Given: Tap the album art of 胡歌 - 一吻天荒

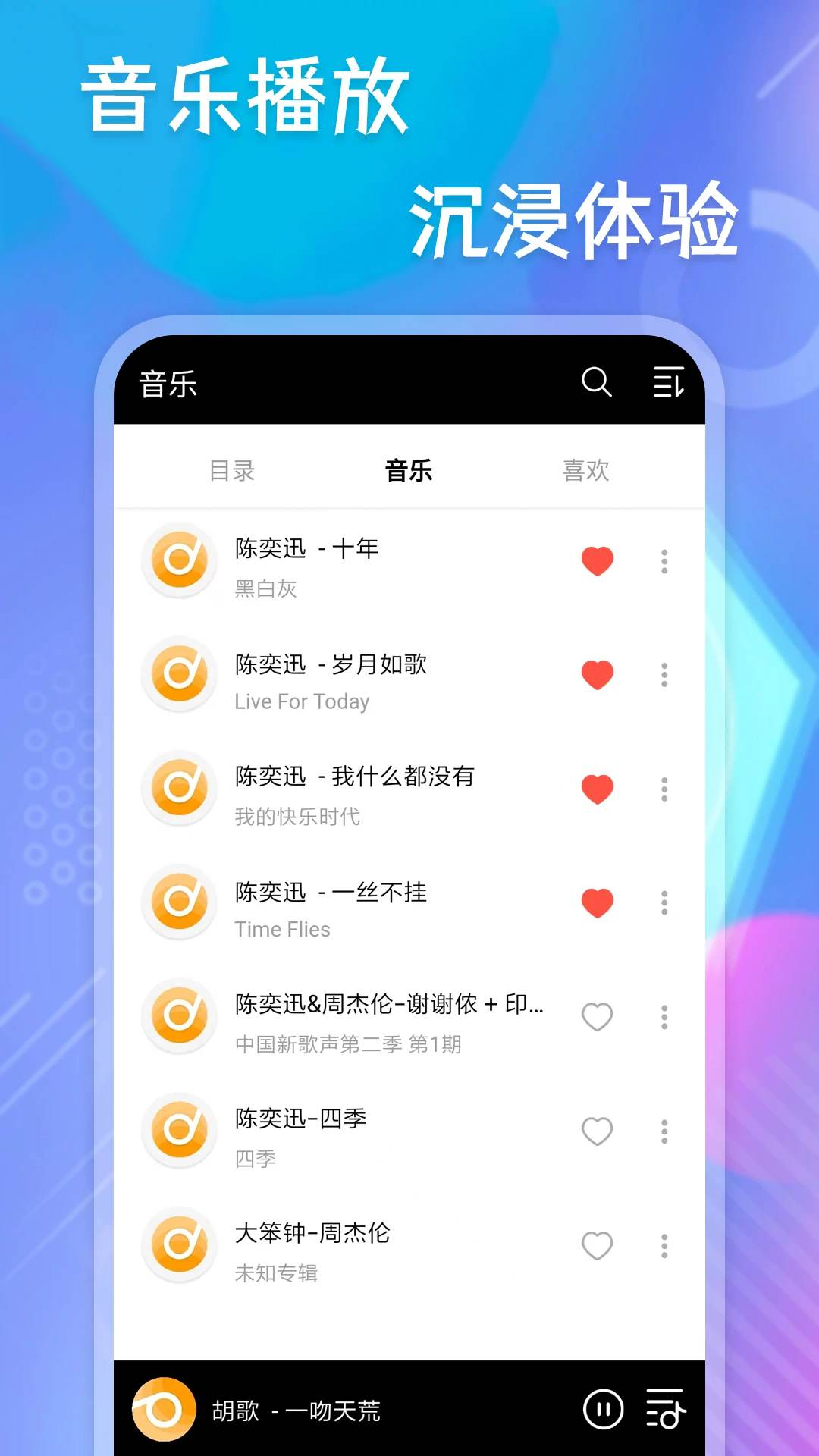Looking at the screenshot, I should pos(159,1407).
